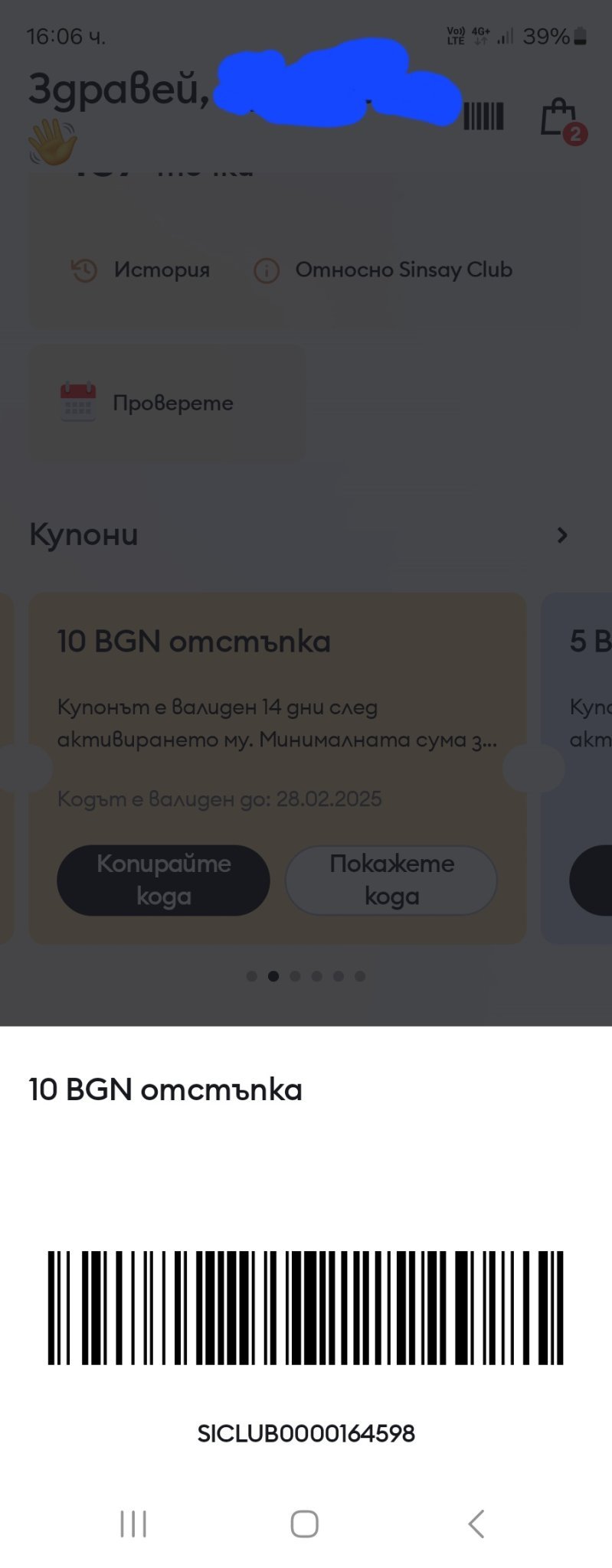Expand the Купони section arrow

click(x=562, y=535)
